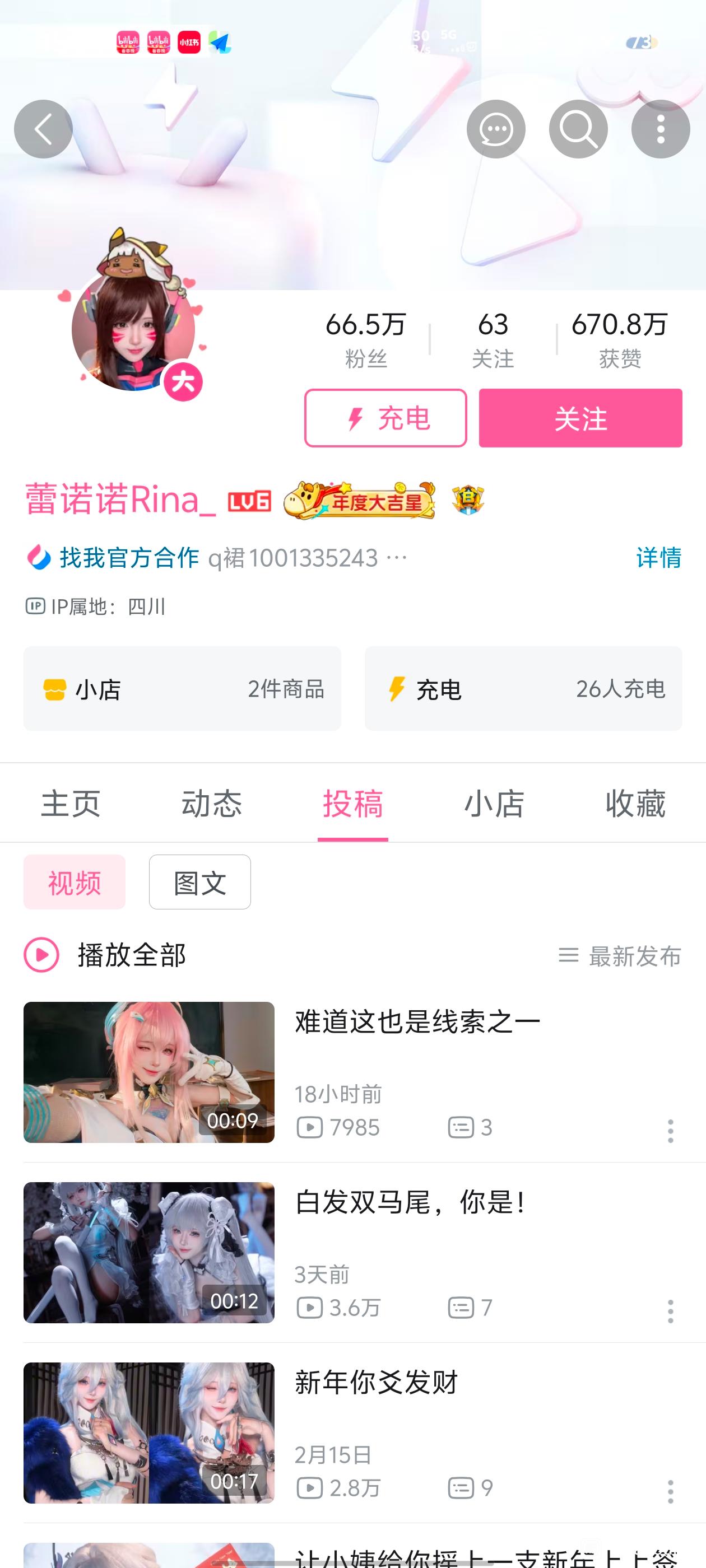Open video 白发双马尾，你是!
The width and height of the screenshot is (706, 1568).
click(x=410, y=1202)
